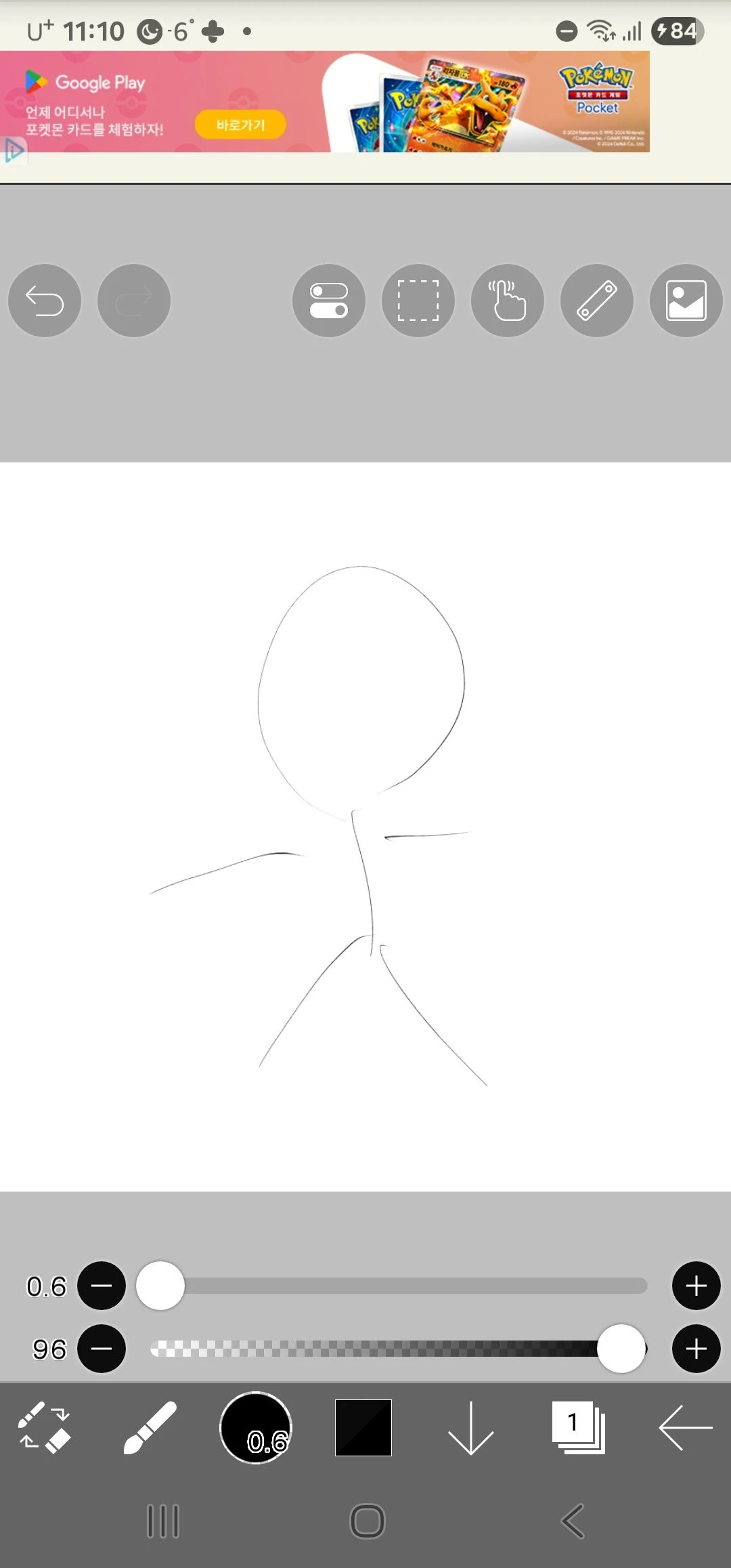This screenshot has width=731, height=1568.
Task: Open brush size 0.6 properties
Action: [256, 1427]
